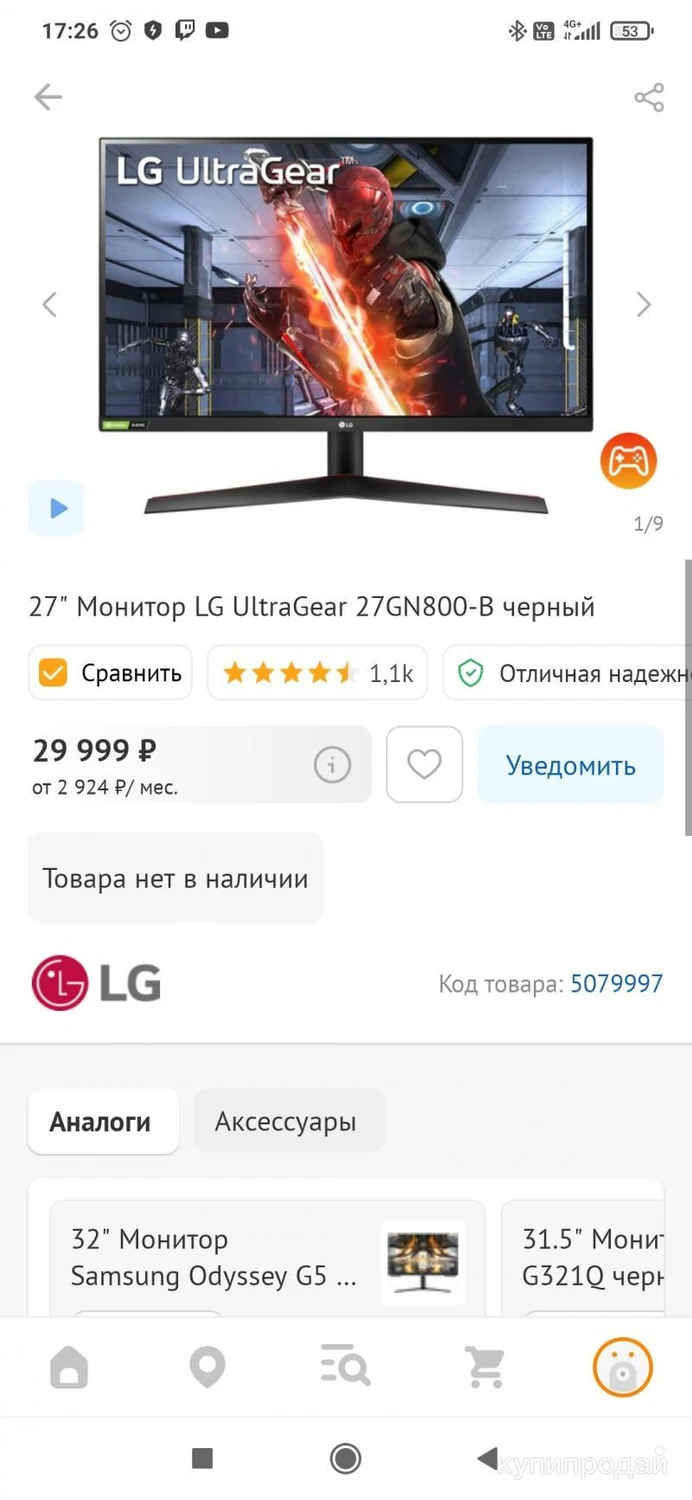Tap the Уведомить button
This screenshot has height=1500, width=692.
click(570, 765)
